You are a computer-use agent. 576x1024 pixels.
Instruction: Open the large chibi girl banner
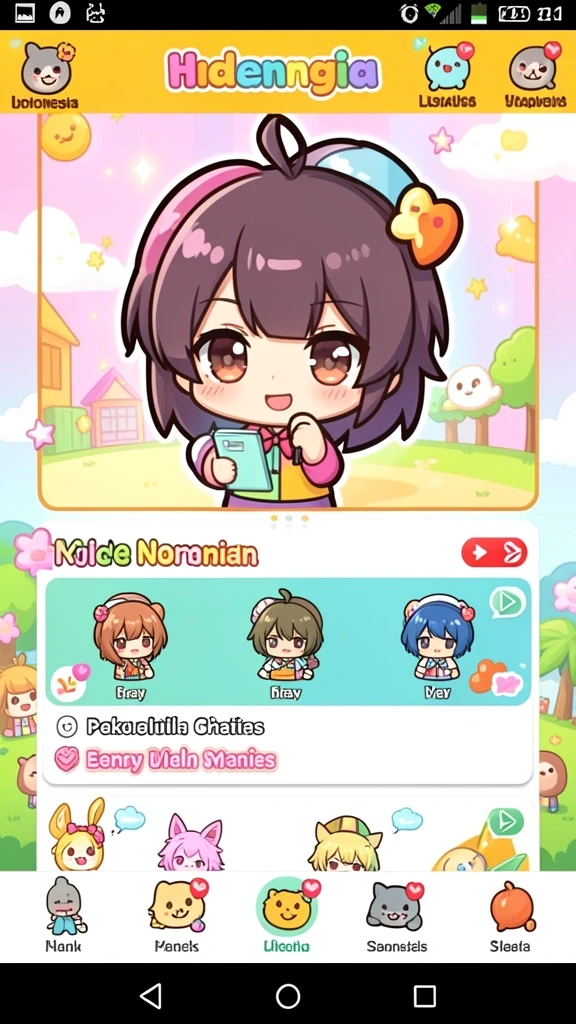[x=288, y=312]
